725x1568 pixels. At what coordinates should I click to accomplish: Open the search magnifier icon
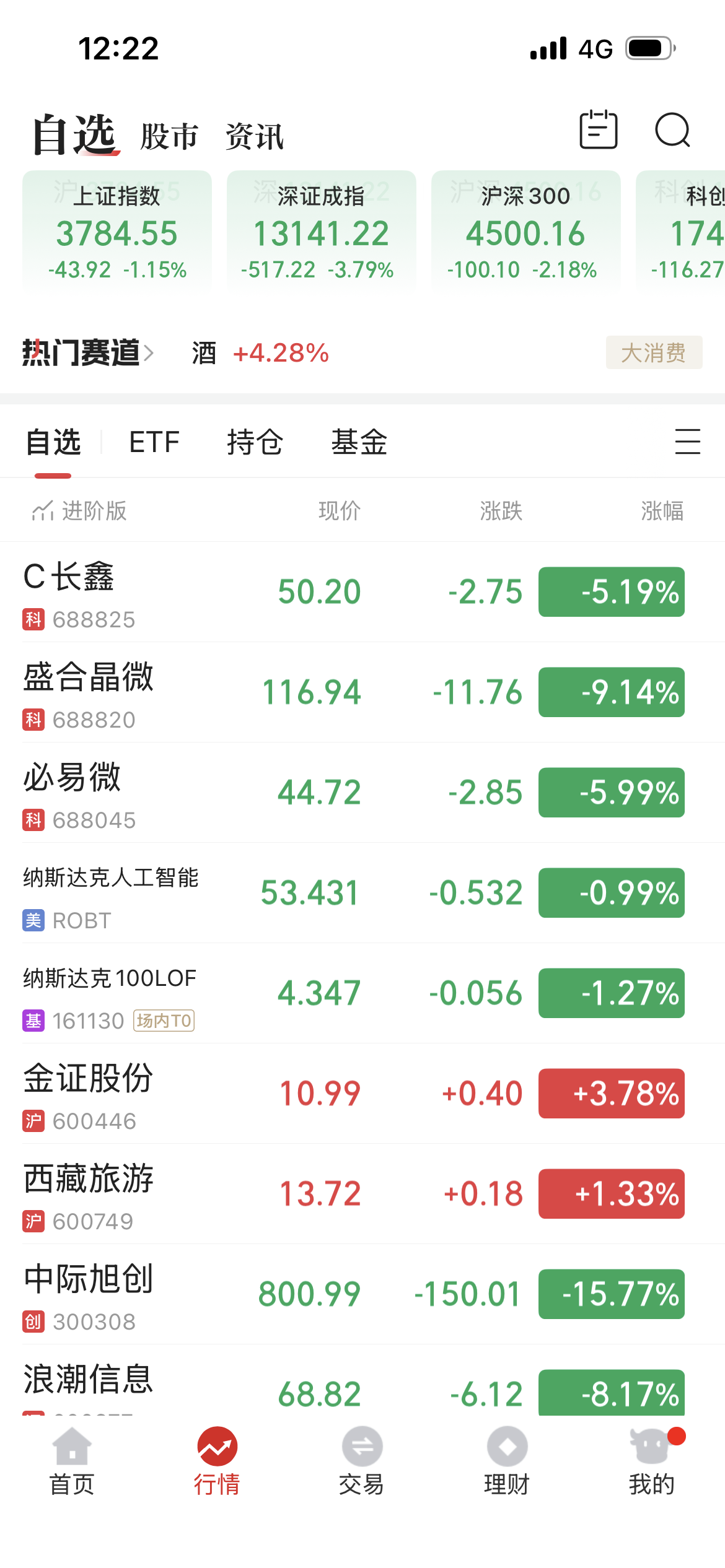click(x=672, y=130)
